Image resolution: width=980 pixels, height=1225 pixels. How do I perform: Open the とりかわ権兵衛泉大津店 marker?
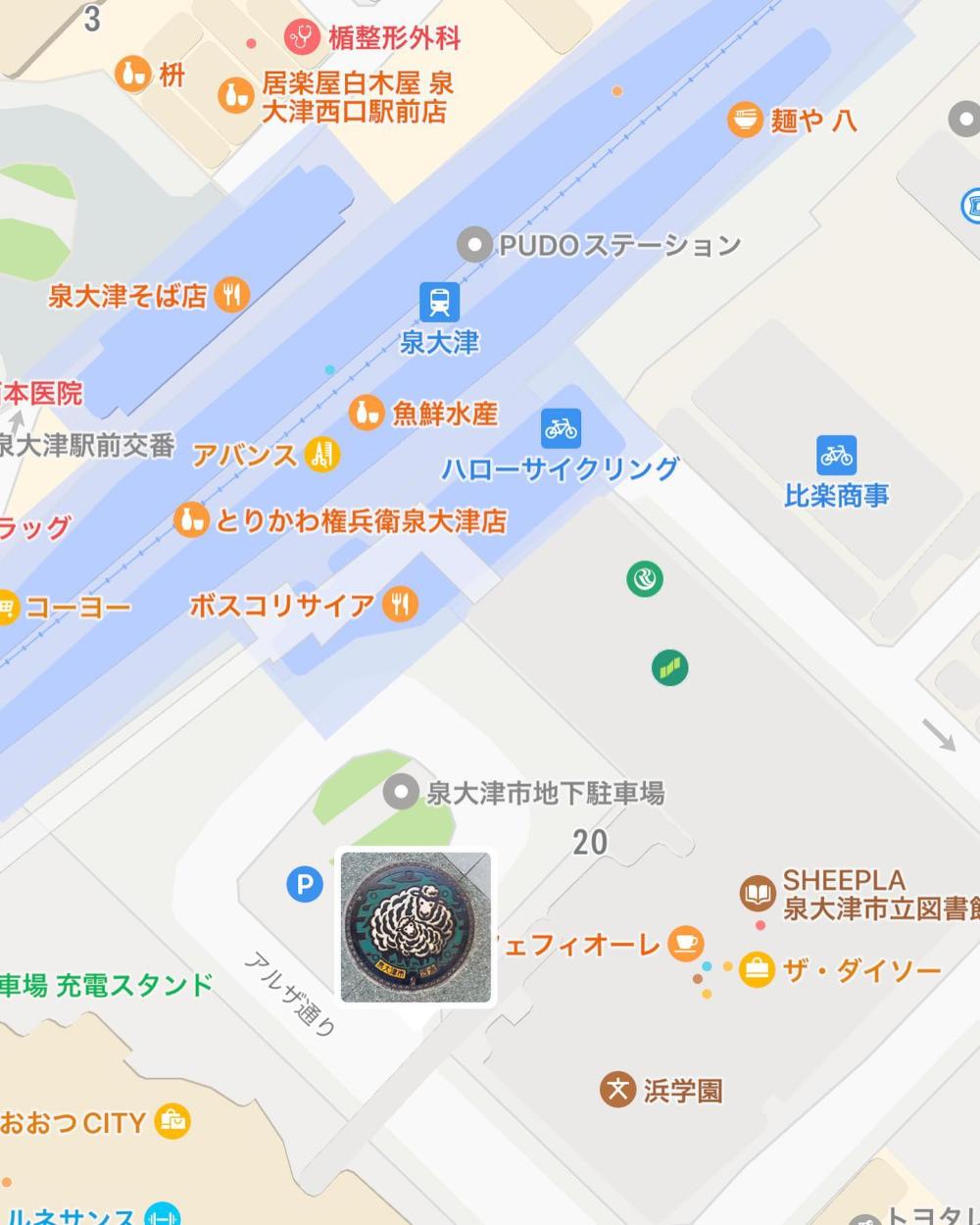coord(192,519)
